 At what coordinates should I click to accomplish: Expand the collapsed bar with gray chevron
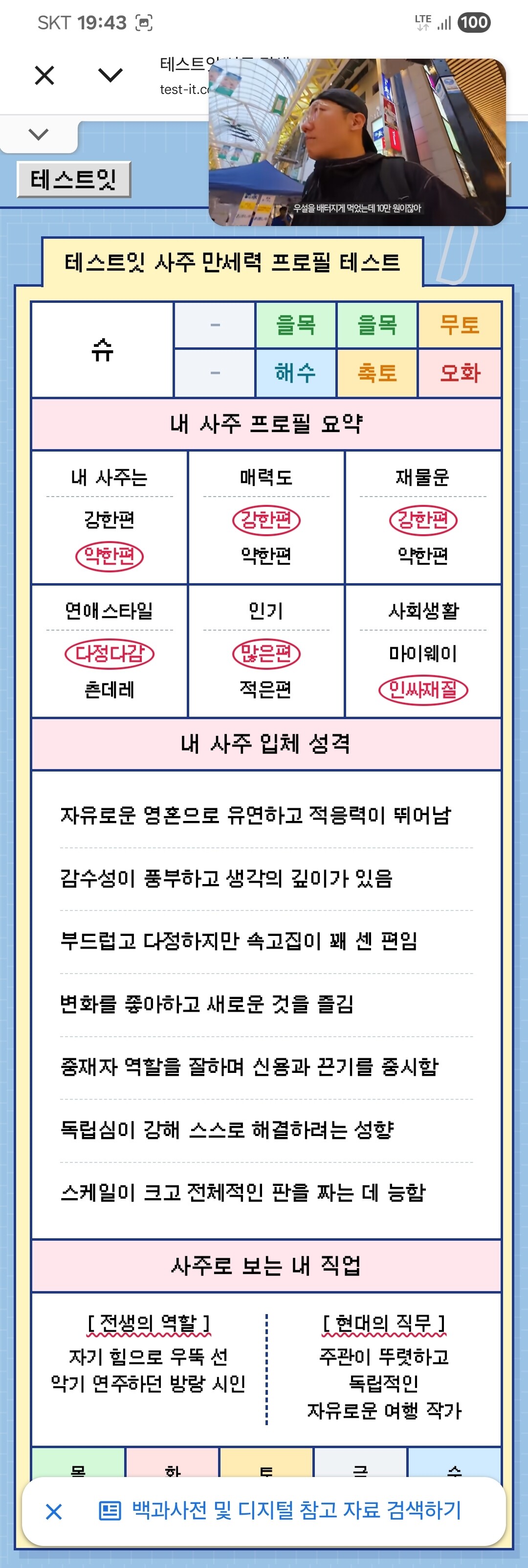click(38, 134)
